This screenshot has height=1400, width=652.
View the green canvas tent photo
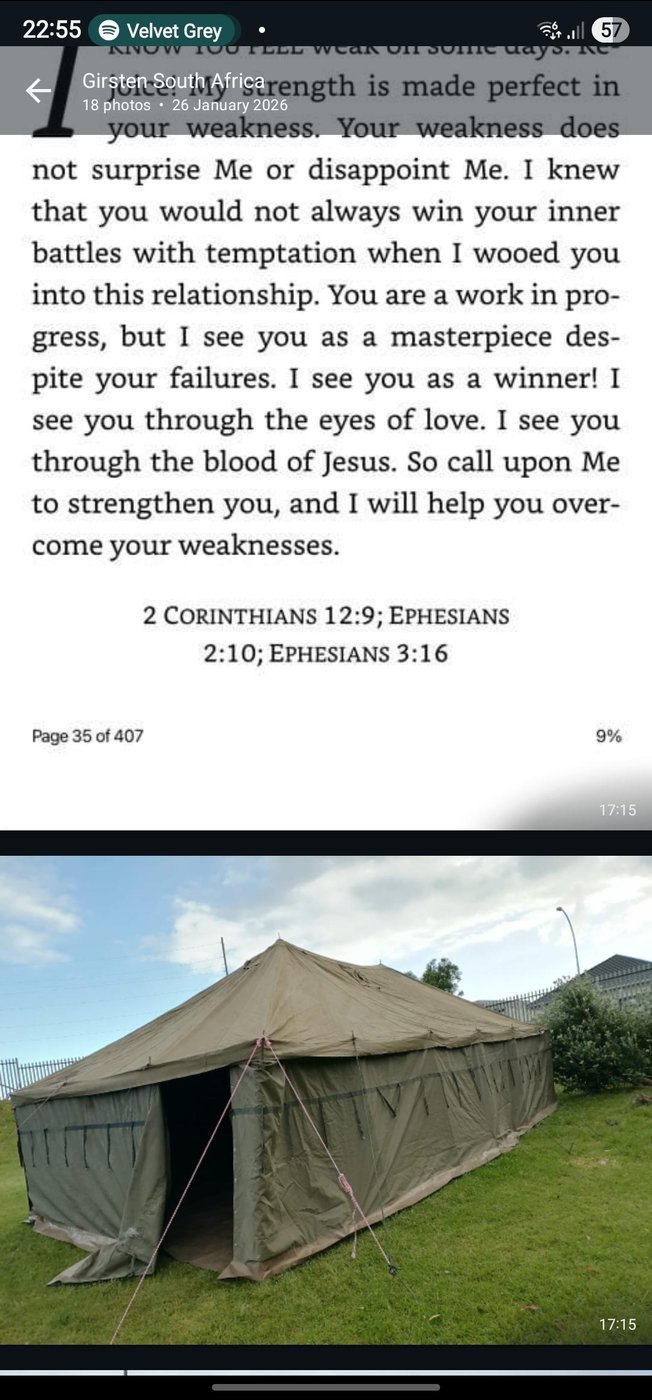coord(326,1100)
